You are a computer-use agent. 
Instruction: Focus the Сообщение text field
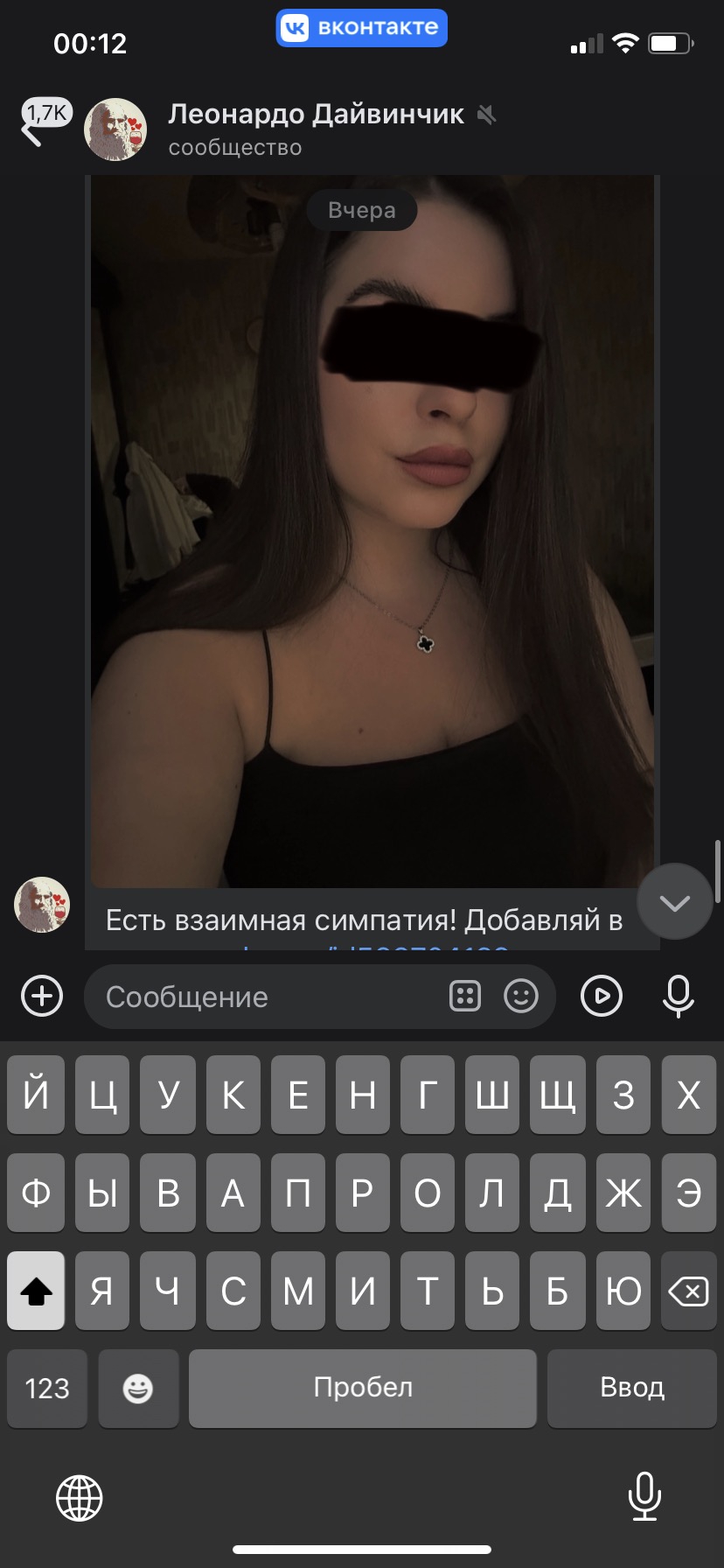(262, 997)
